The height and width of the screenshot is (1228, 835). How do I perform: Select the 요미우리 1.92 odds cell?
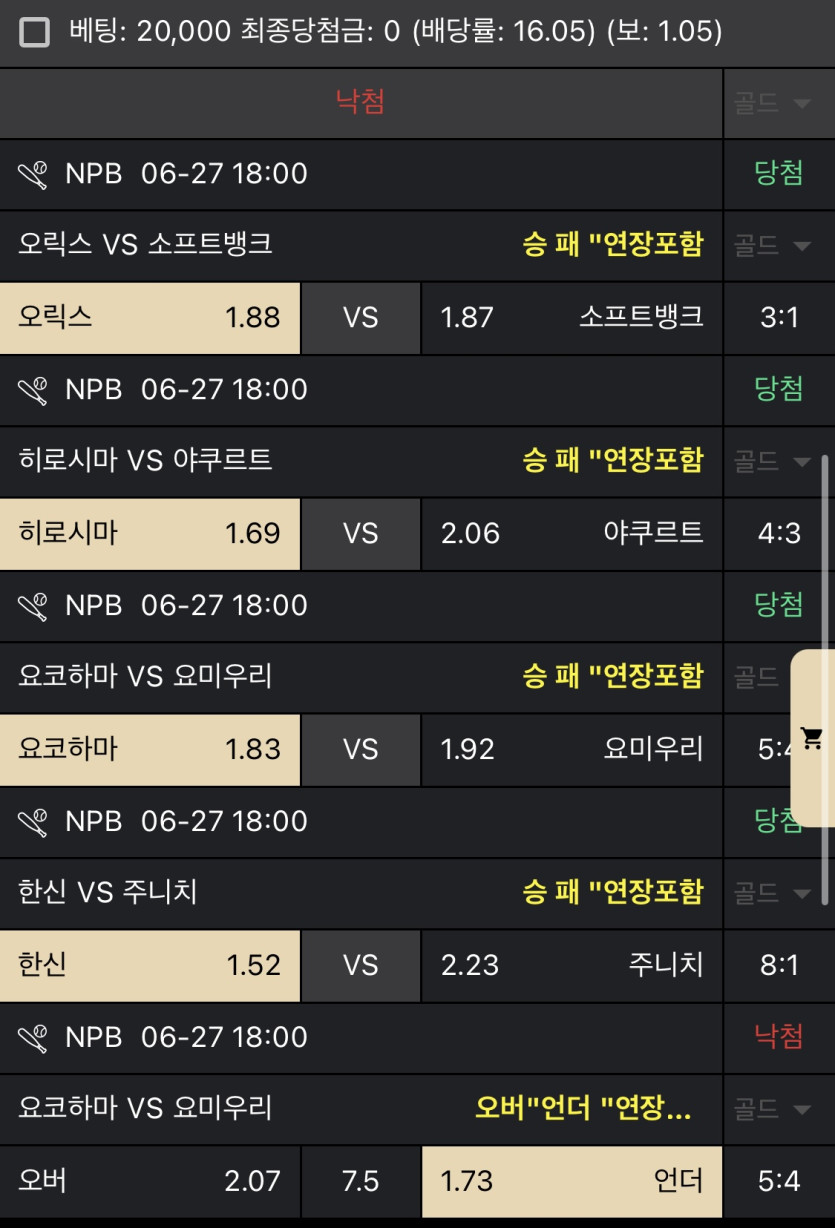point(571,750)
